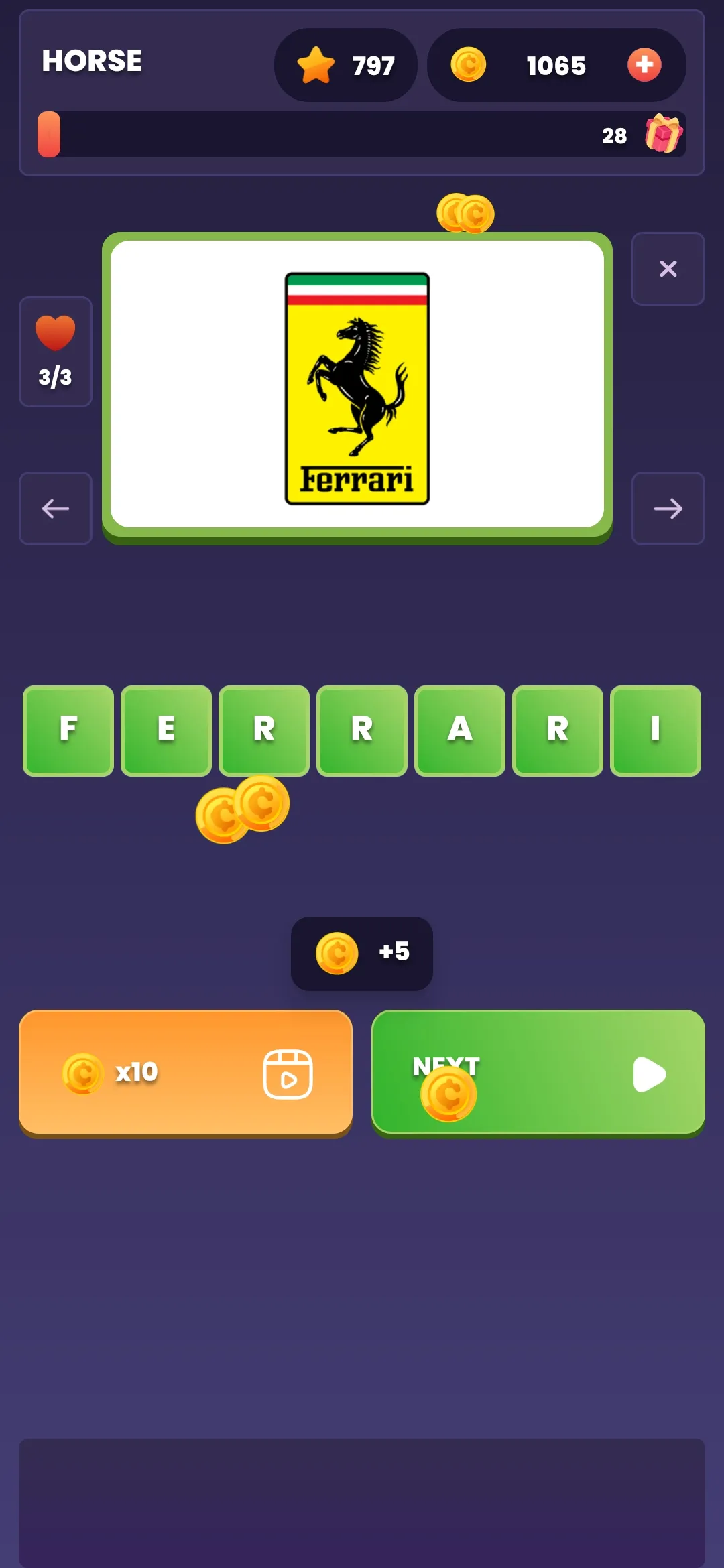This screenshot has height=1568, width=724.
Task: Close the Ferrari puzzle with the X
Action: (668, 269)
